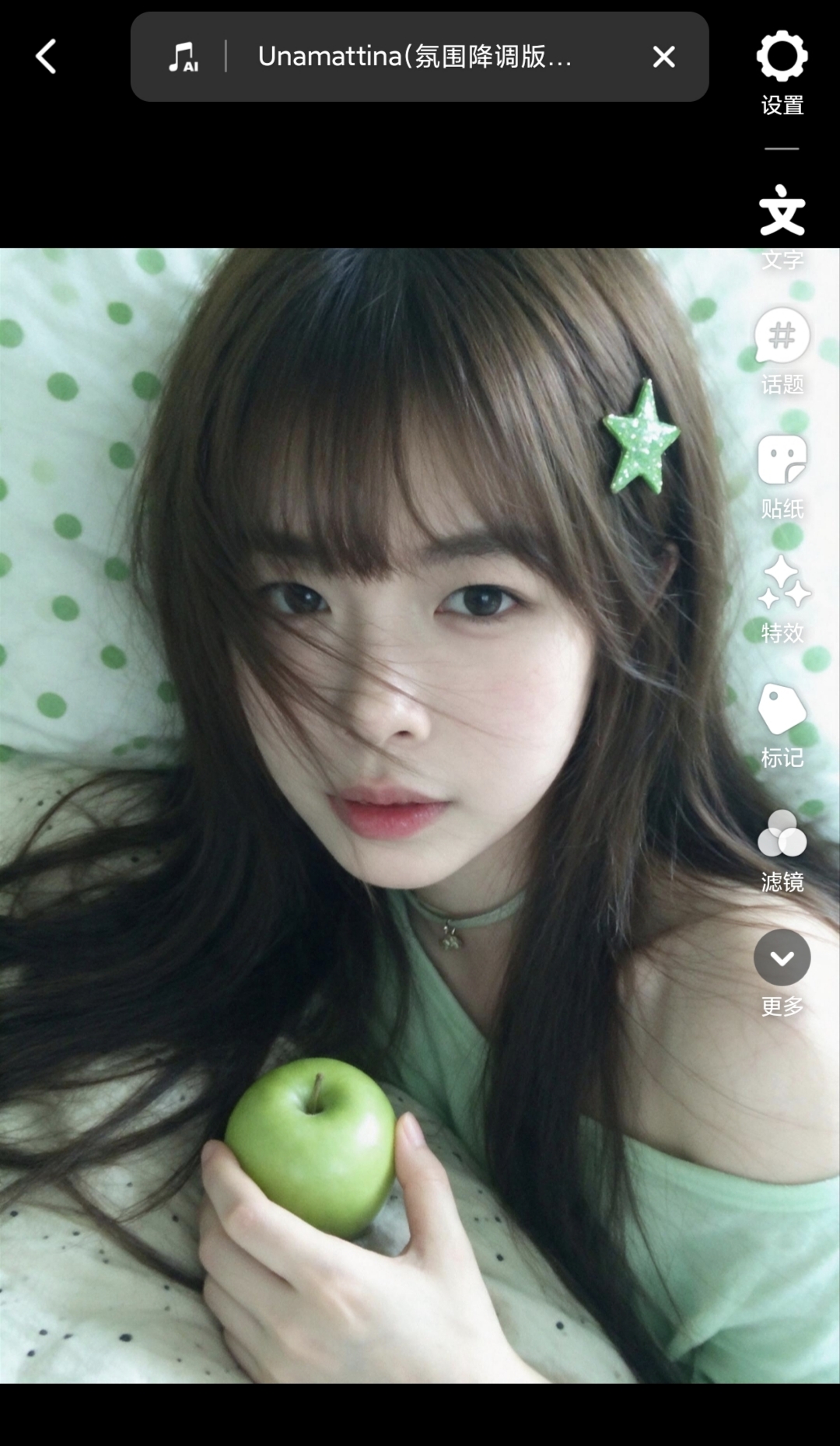Add text with the 文字 tool
This screenshot has height=1446, width=840.
pyautogui.click(x=782, y=227)
